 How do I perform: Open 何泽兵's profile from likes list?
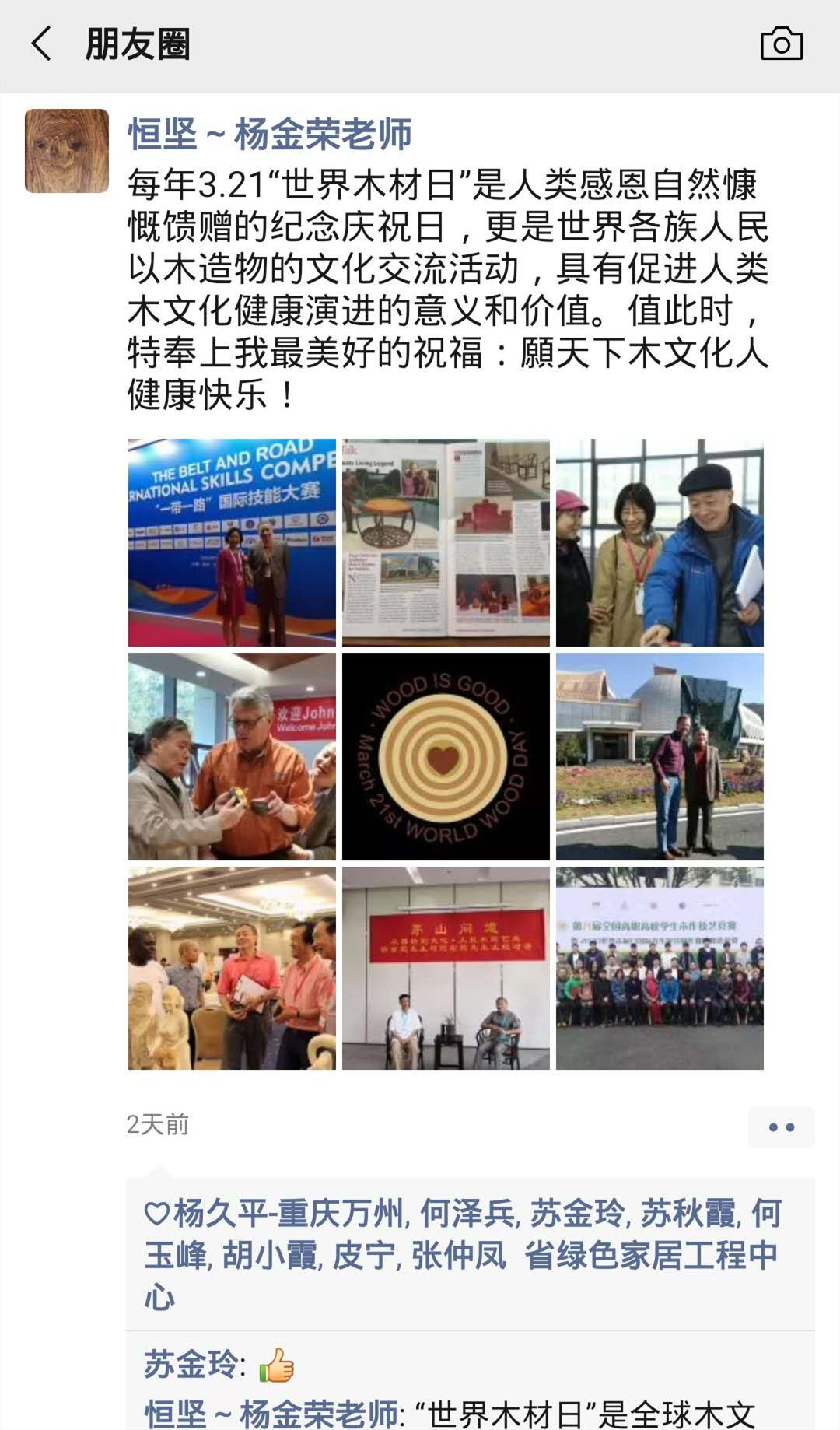click(467, 1213)
